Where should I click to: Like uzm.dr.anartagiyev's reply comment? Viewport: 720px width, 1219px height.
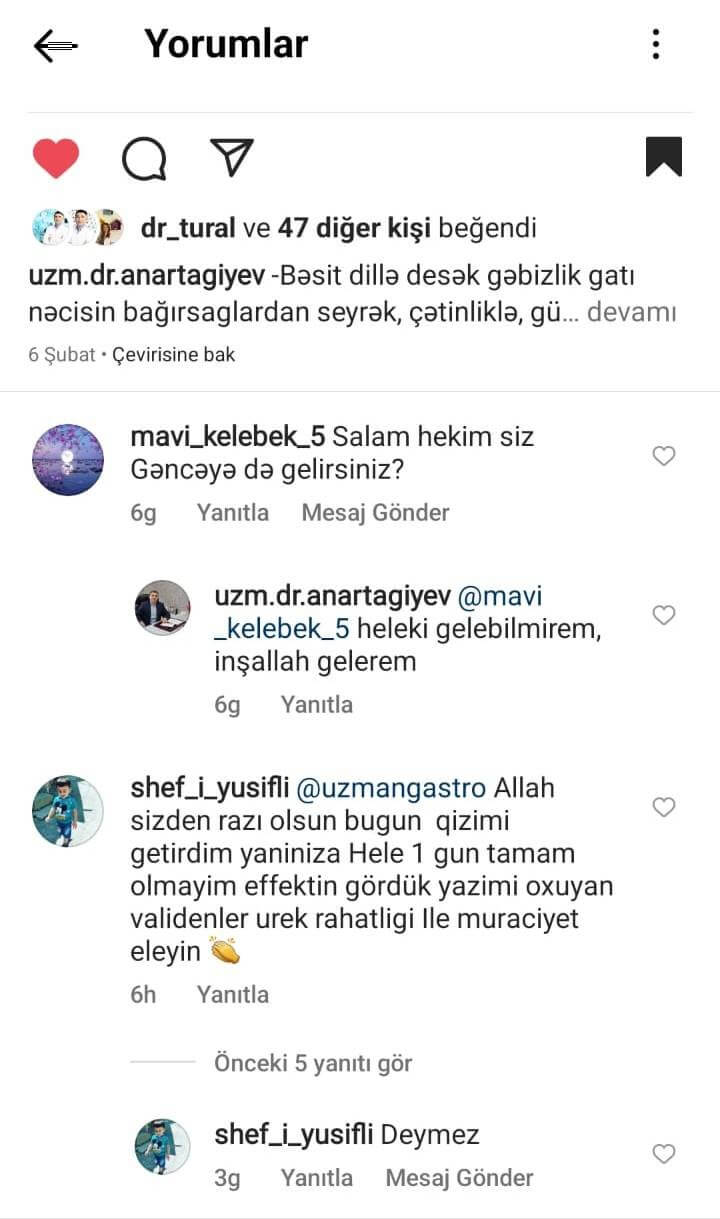663,615
